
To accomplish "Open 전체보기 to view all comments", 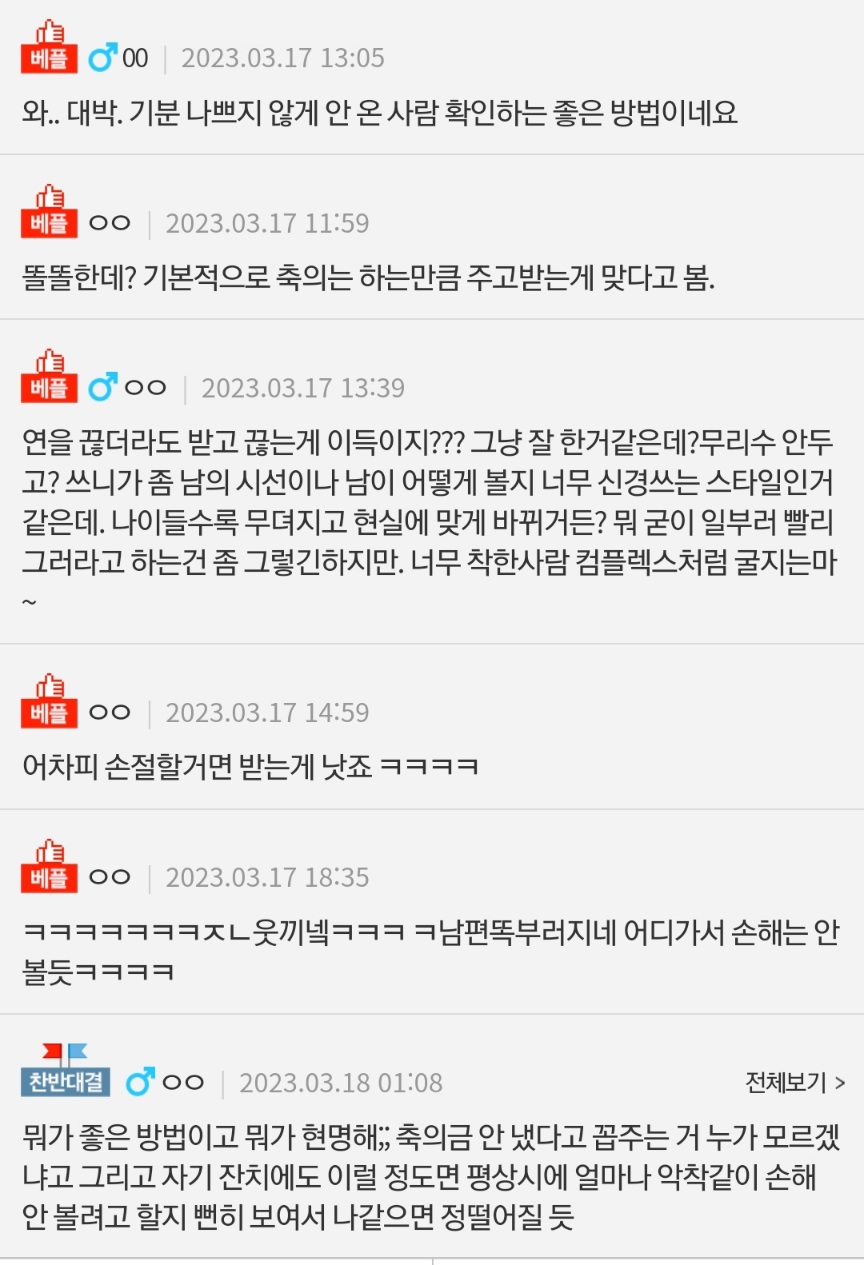I will pos(794,1082).
